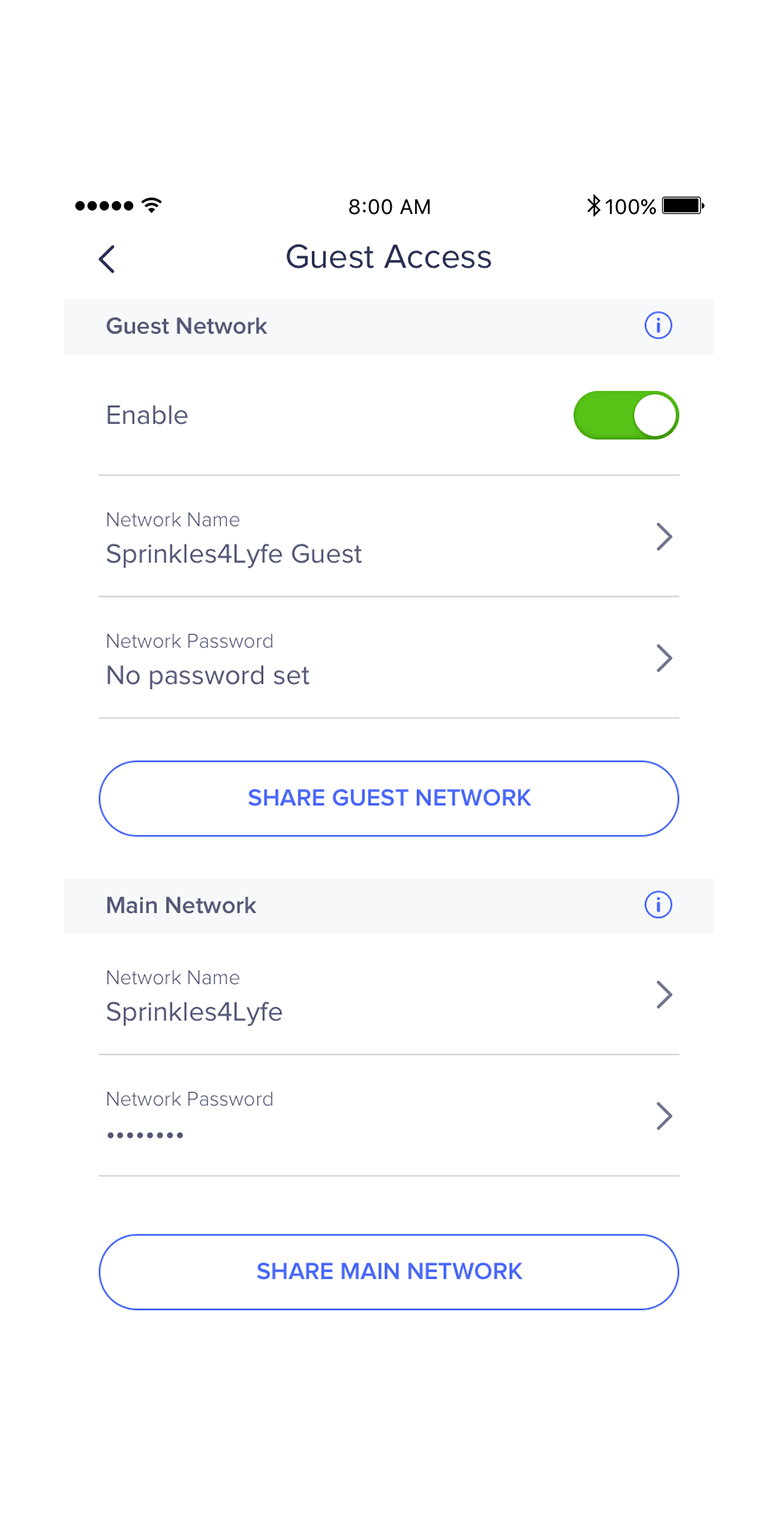
Task: Disable the guest network Enable switch
Action: pyautogui.click(x=626, y=415)
